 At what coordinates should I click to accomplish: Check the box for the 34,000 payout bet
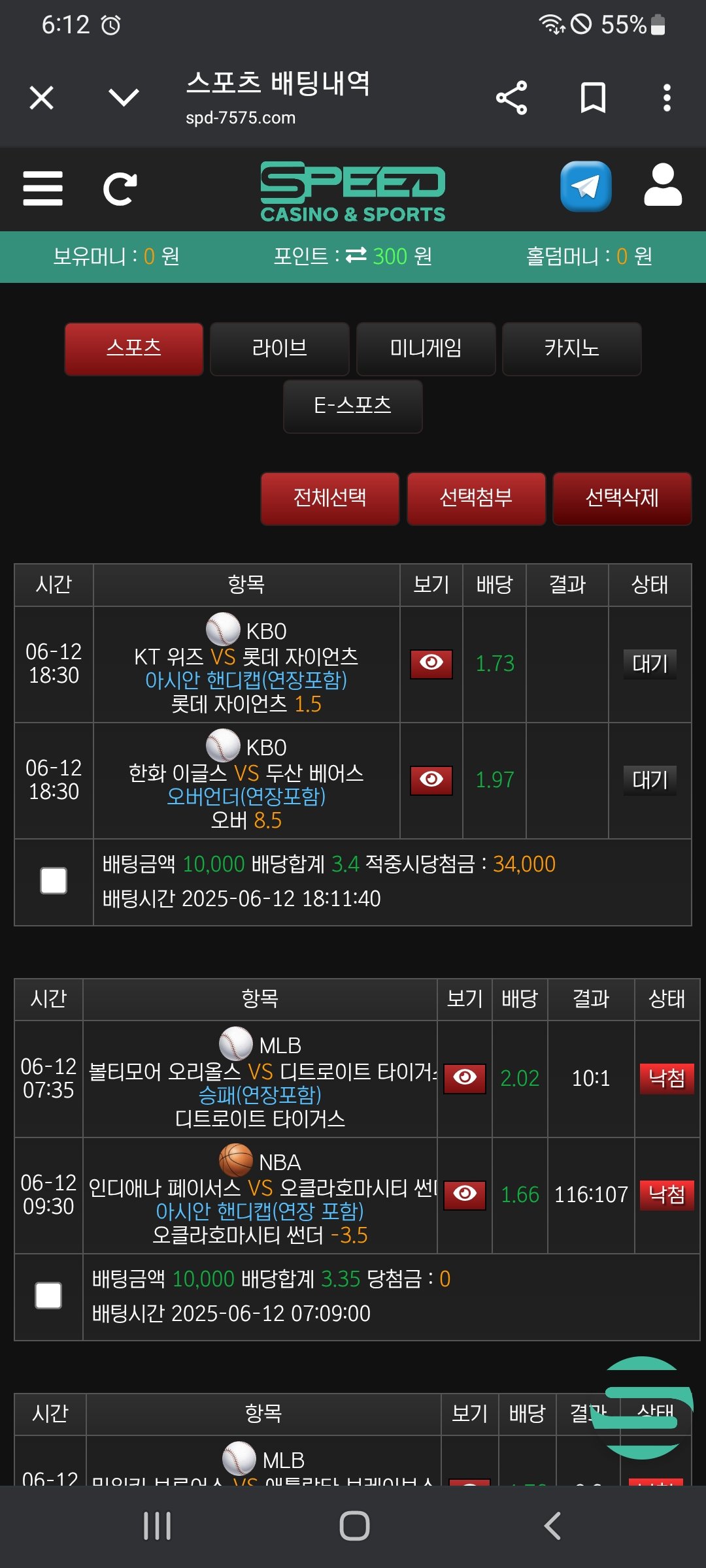pyautogui.click(x=54, y=881)
